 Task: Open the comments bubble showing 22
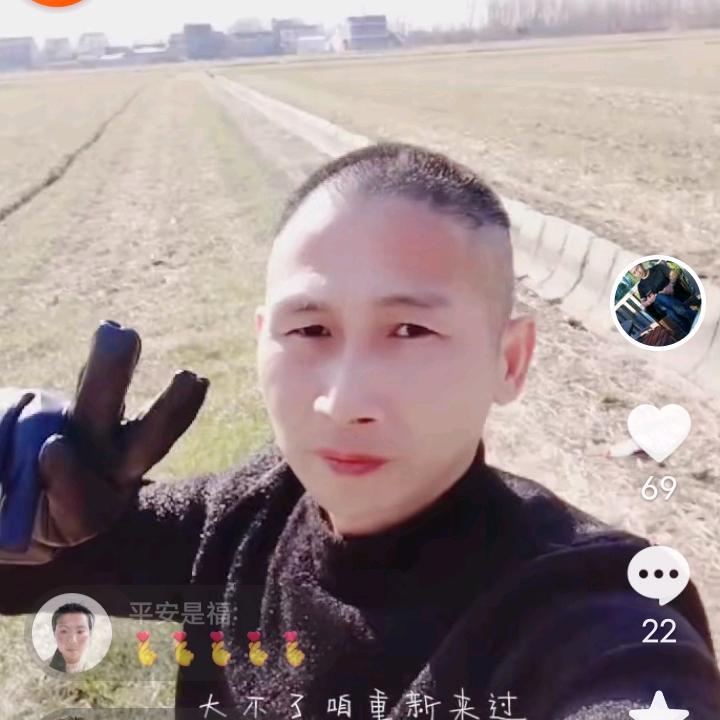(x=658, y=576)
